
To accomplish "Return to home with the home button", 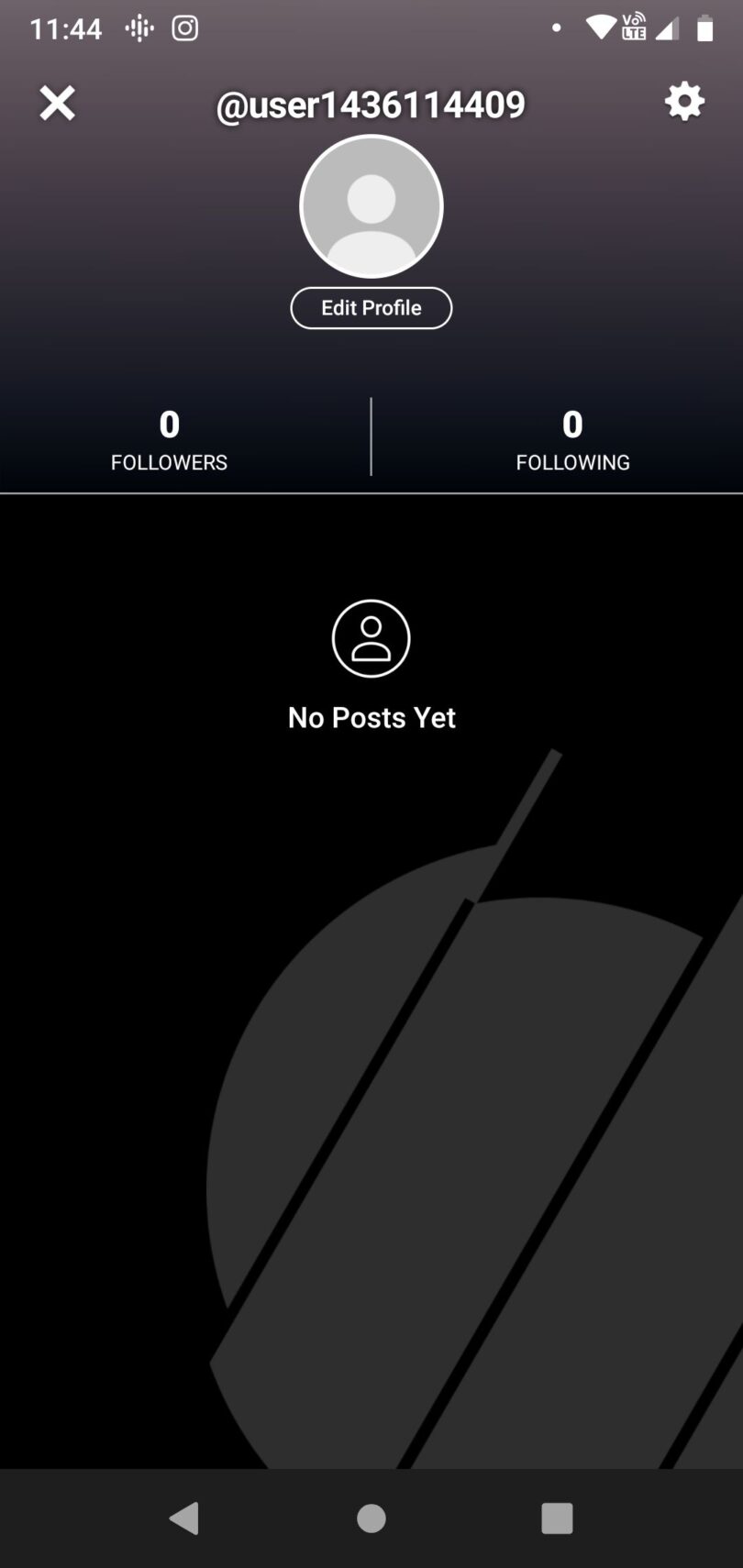I will (371, 1518).
